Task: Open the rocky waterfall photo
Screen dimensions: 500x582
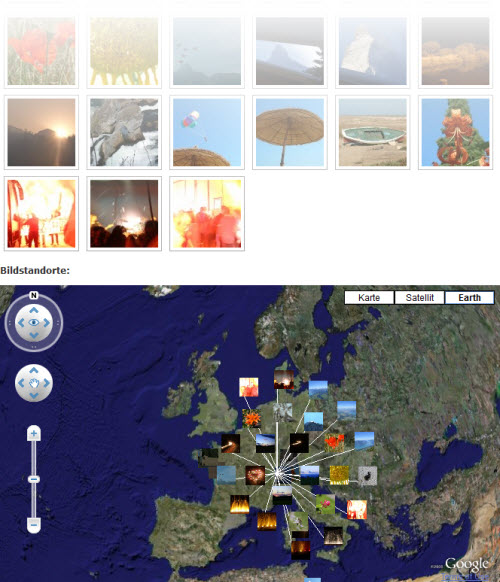Action: pyautogui.click(x=124, y=132)
